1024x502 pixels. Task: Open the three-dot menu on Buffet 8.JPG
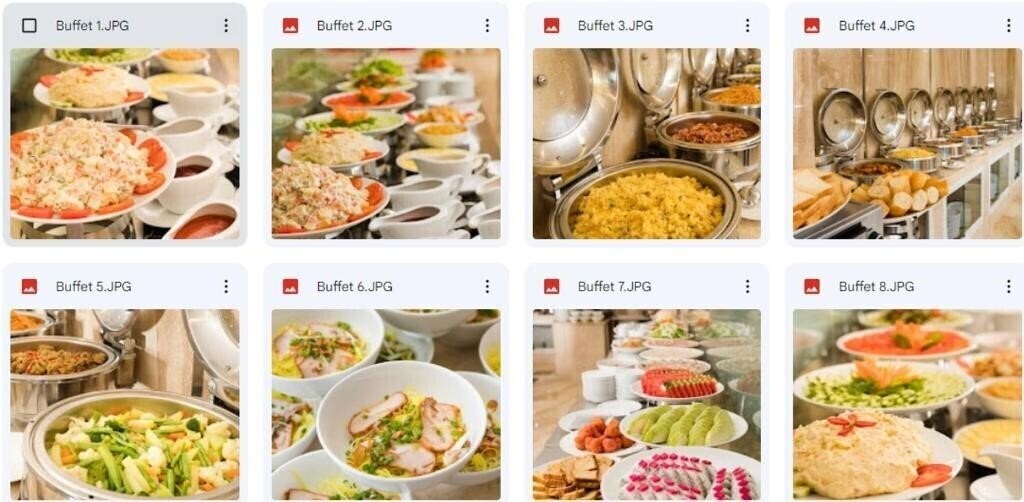[x=1008, y=287]
